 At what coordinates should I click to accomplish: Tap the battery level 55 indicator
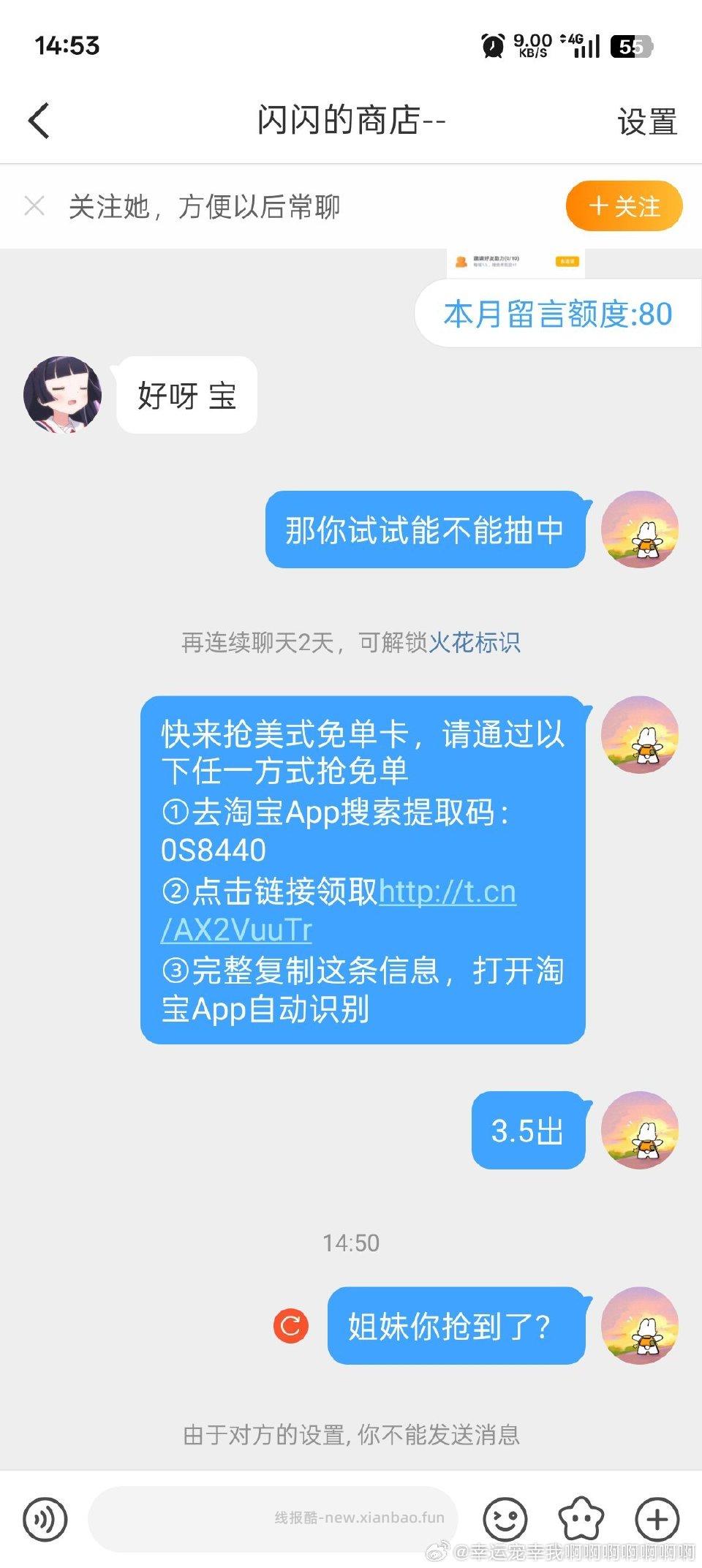tap(630, 45)
